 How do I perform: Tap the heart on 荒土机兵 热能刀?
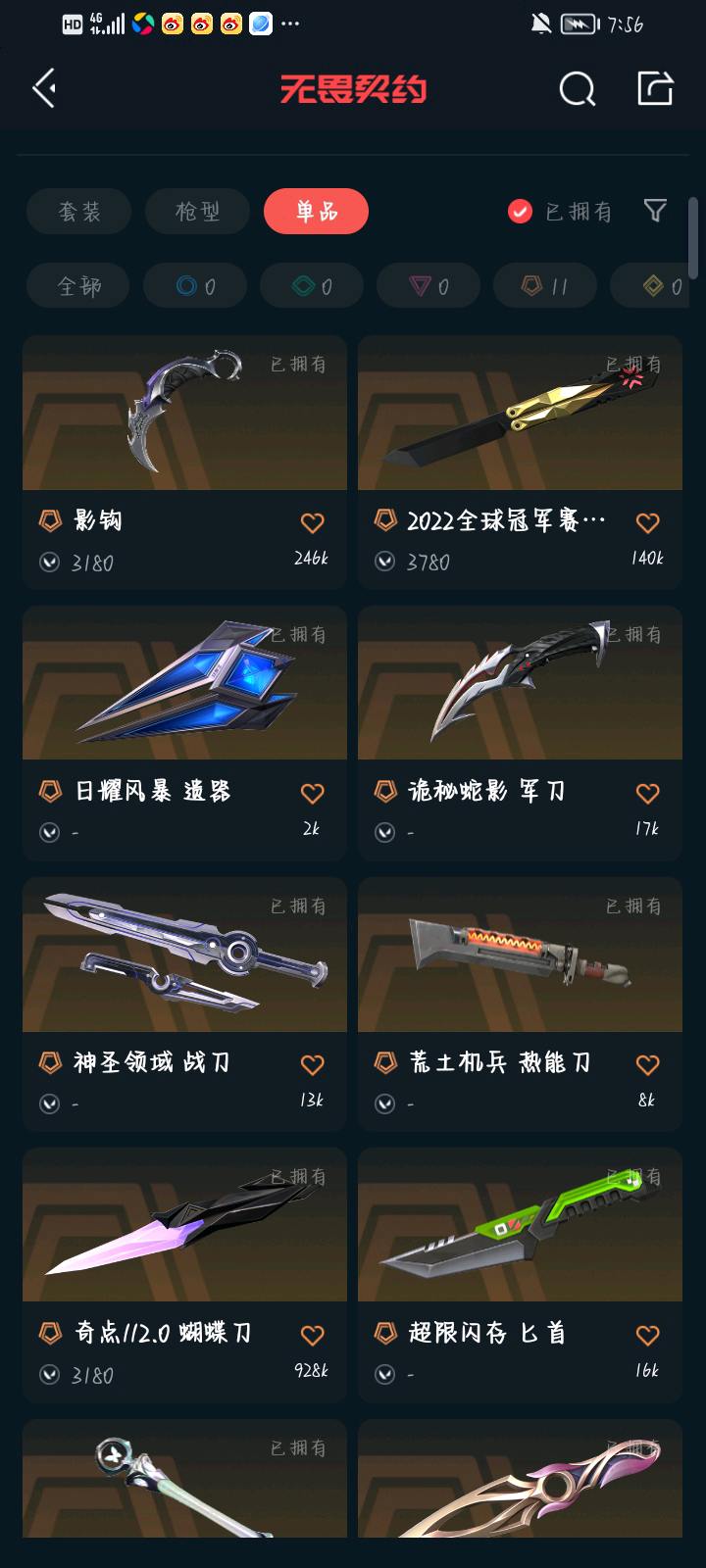(647, 1065)
